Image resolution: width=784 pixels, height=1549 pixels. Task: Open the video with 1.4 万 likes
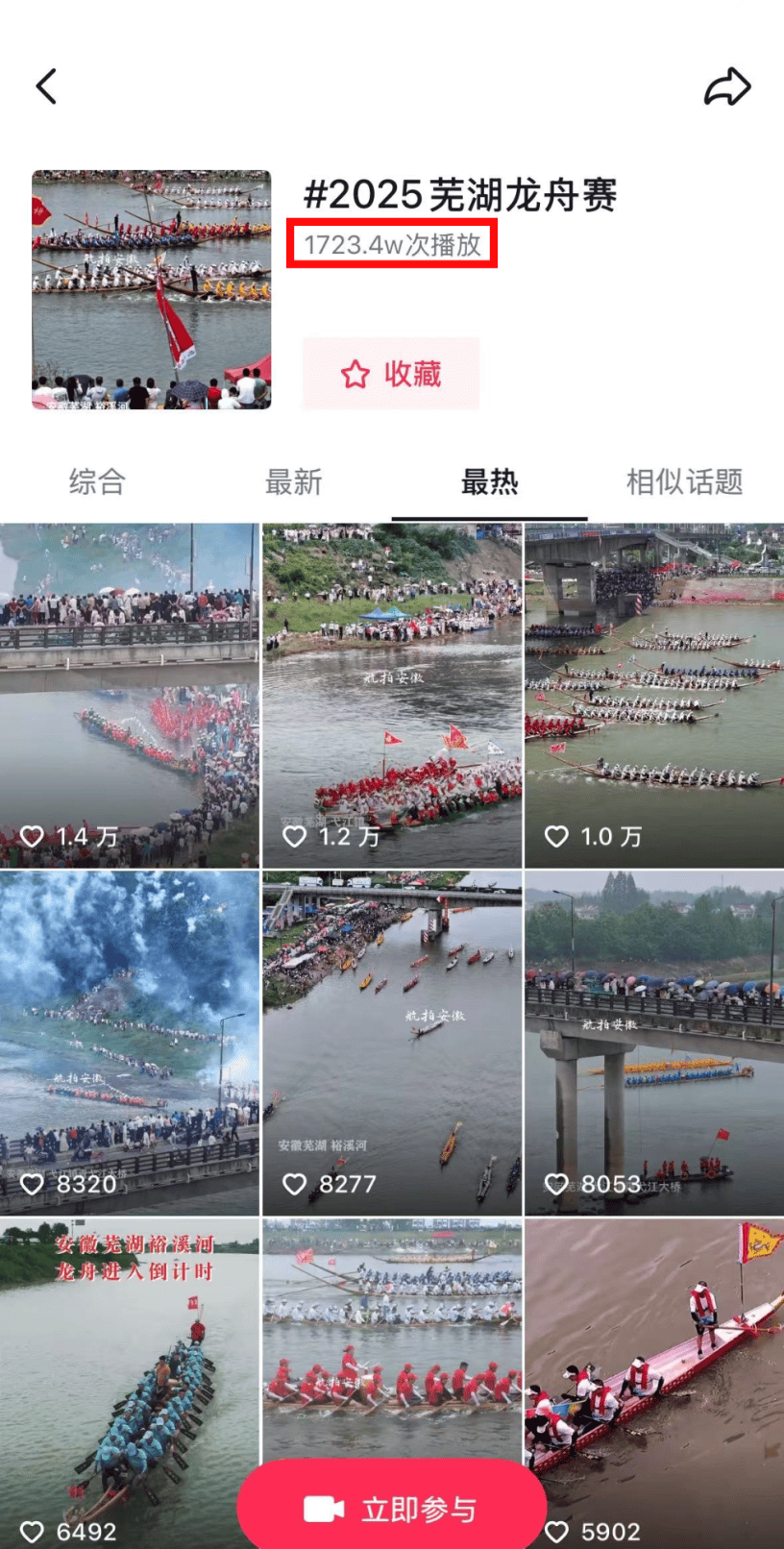(x=130, y=696)
